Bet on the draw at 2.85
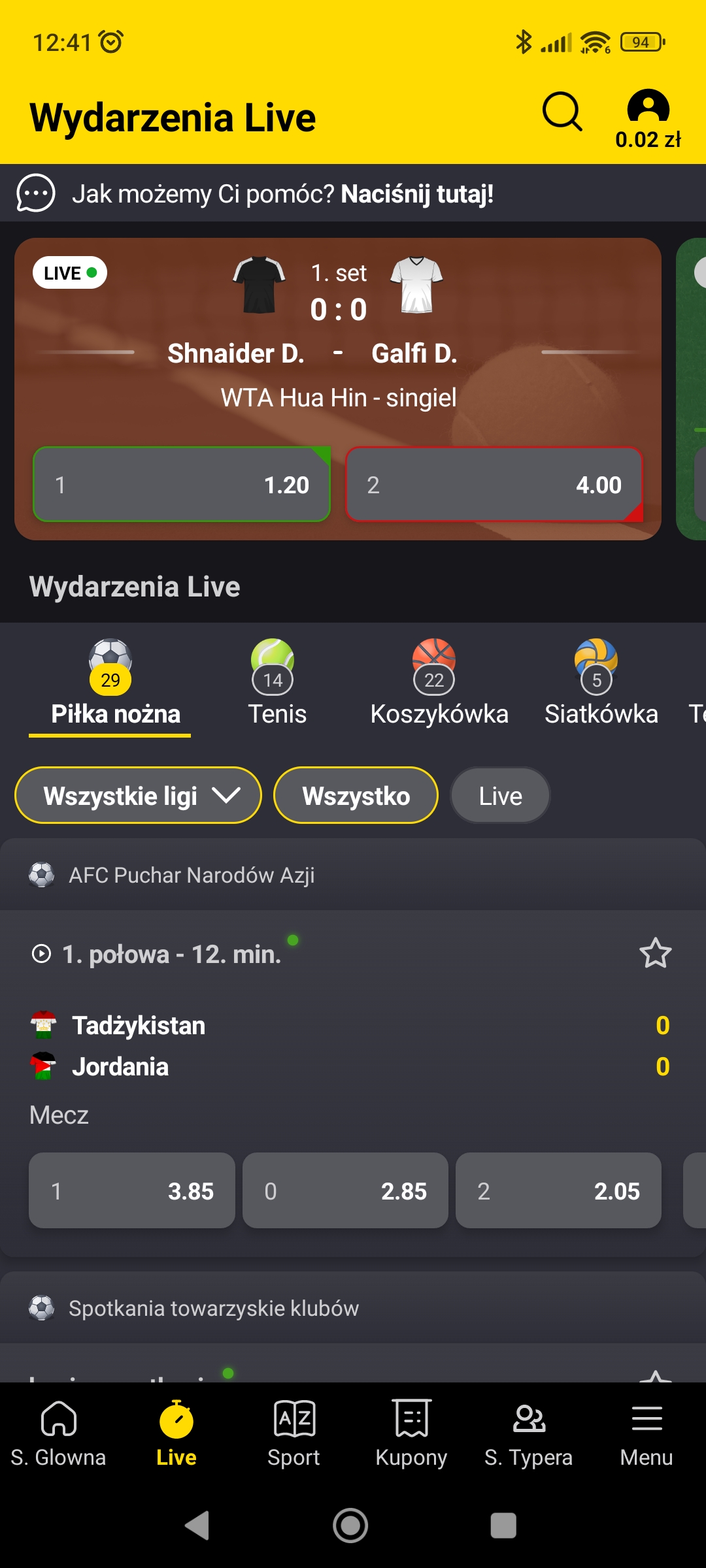706x1568 pixels. pyautogui.click(x=345, y=1190)
